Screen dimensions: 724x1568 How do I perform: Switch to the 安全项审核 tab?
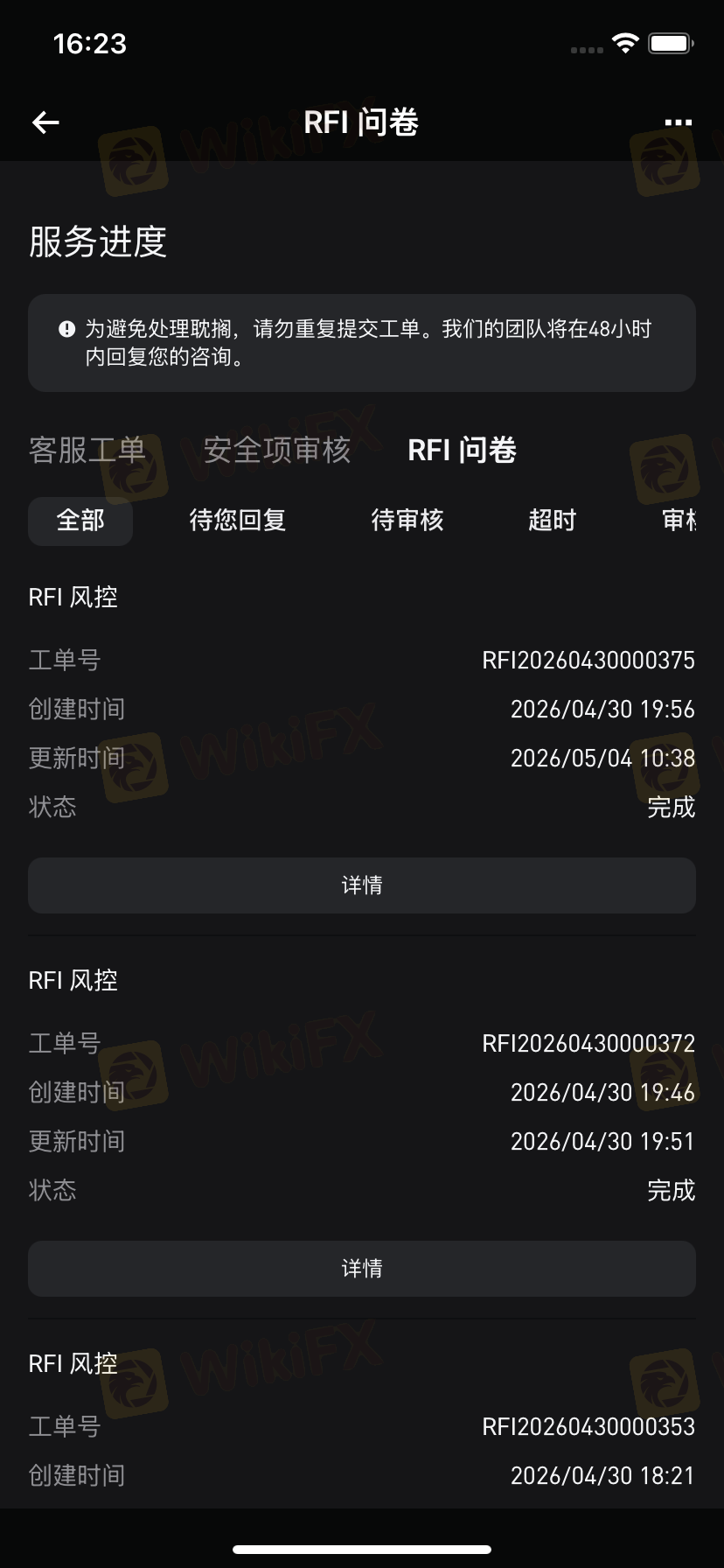click(x=277, y=450)
